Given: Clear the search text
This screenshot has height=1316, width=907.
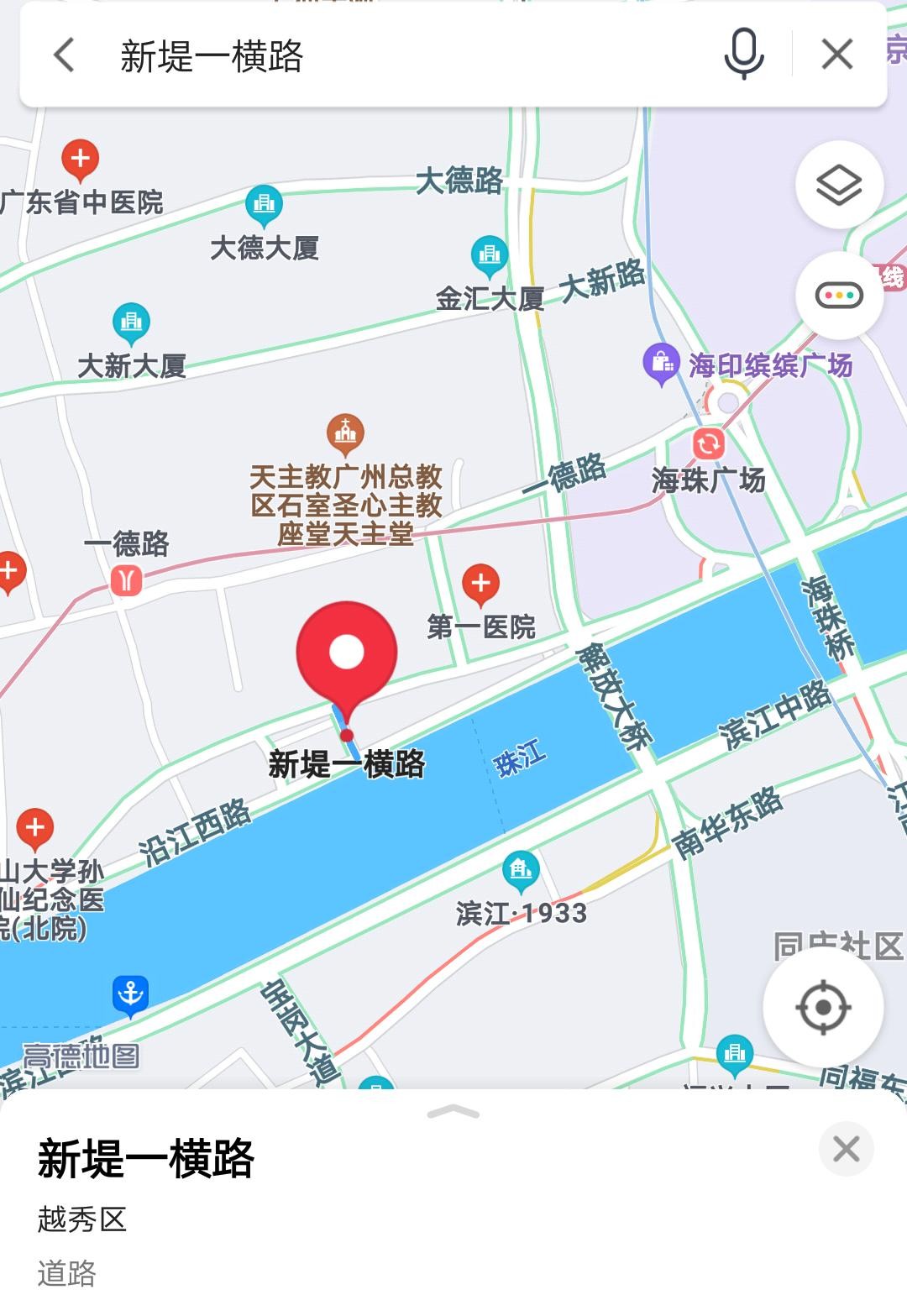Looking at the screenshot, I should [x=836, y=55].
